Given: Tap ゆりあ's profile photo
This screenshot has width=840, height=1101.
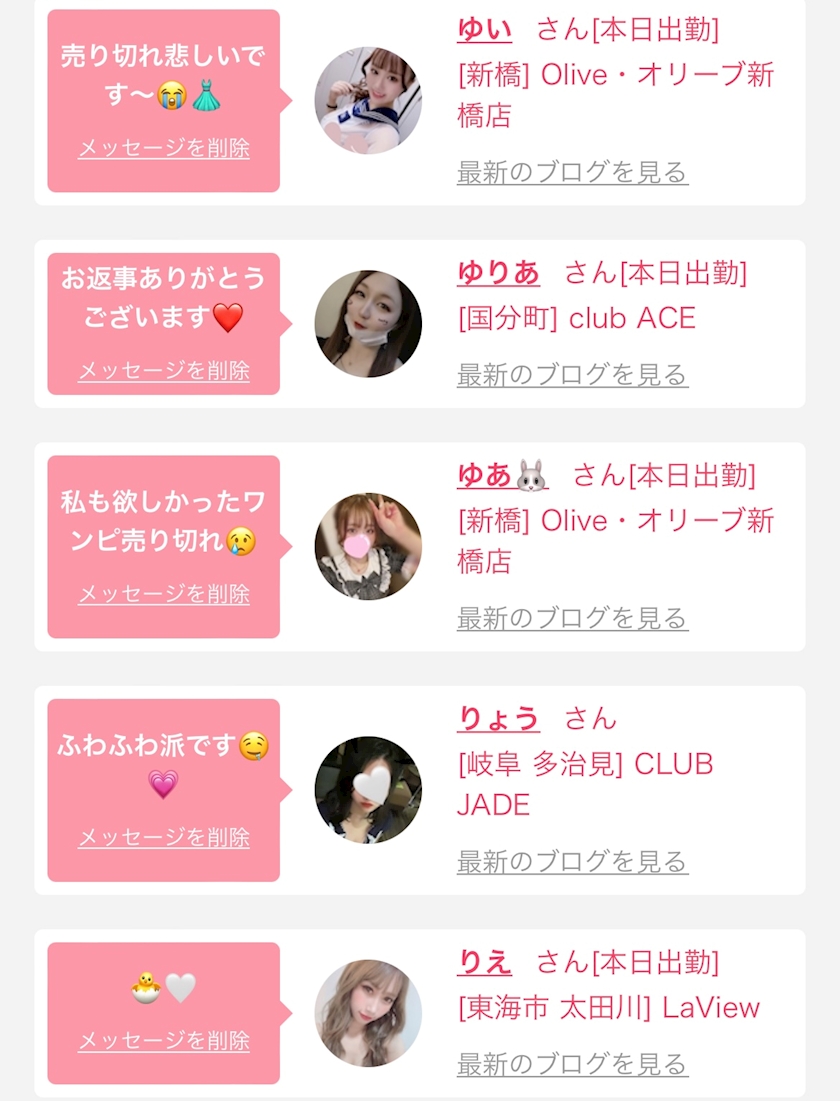Looking at the screenshot, I should point(368,324).
